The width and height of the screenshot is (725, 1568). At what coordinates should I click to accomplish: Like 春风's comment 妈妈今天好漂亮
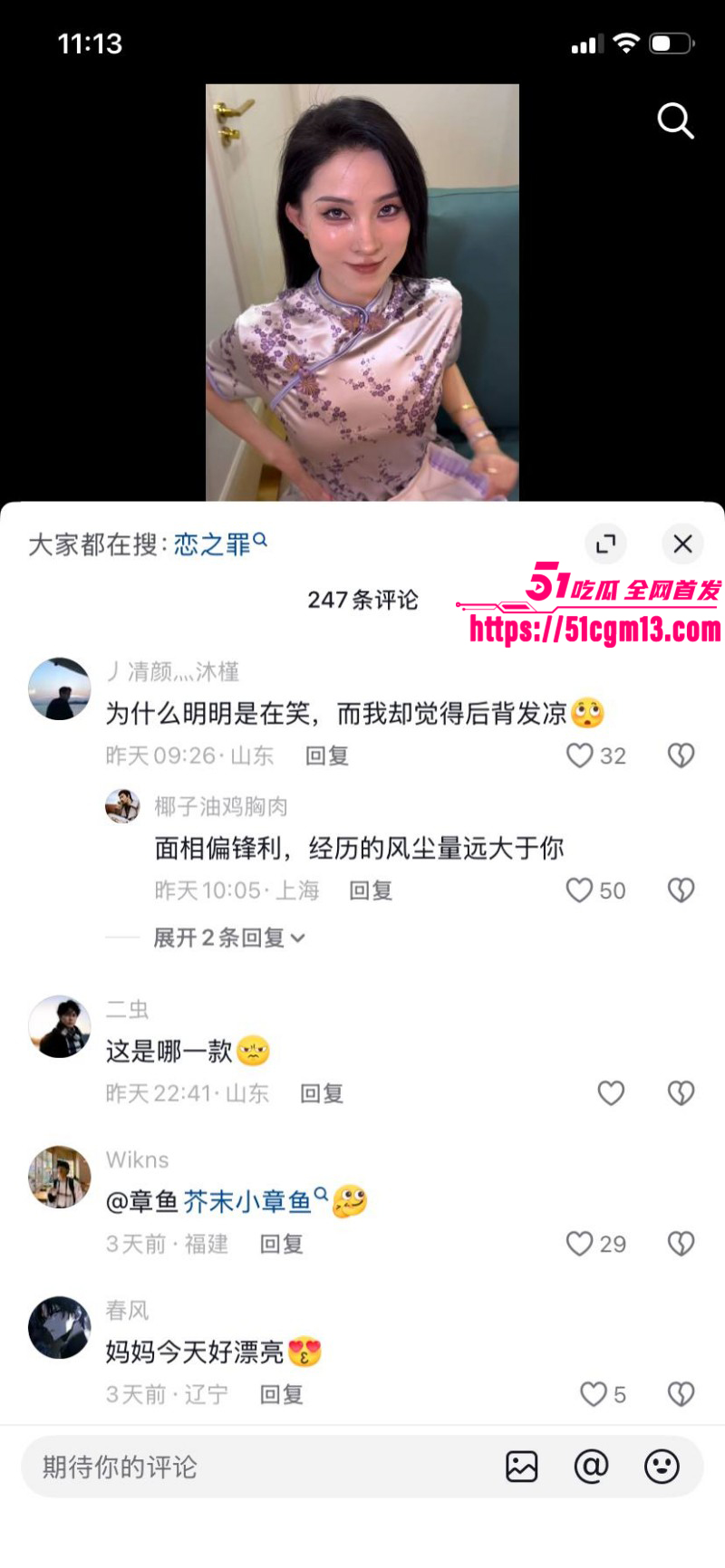tap(593, 1394)
